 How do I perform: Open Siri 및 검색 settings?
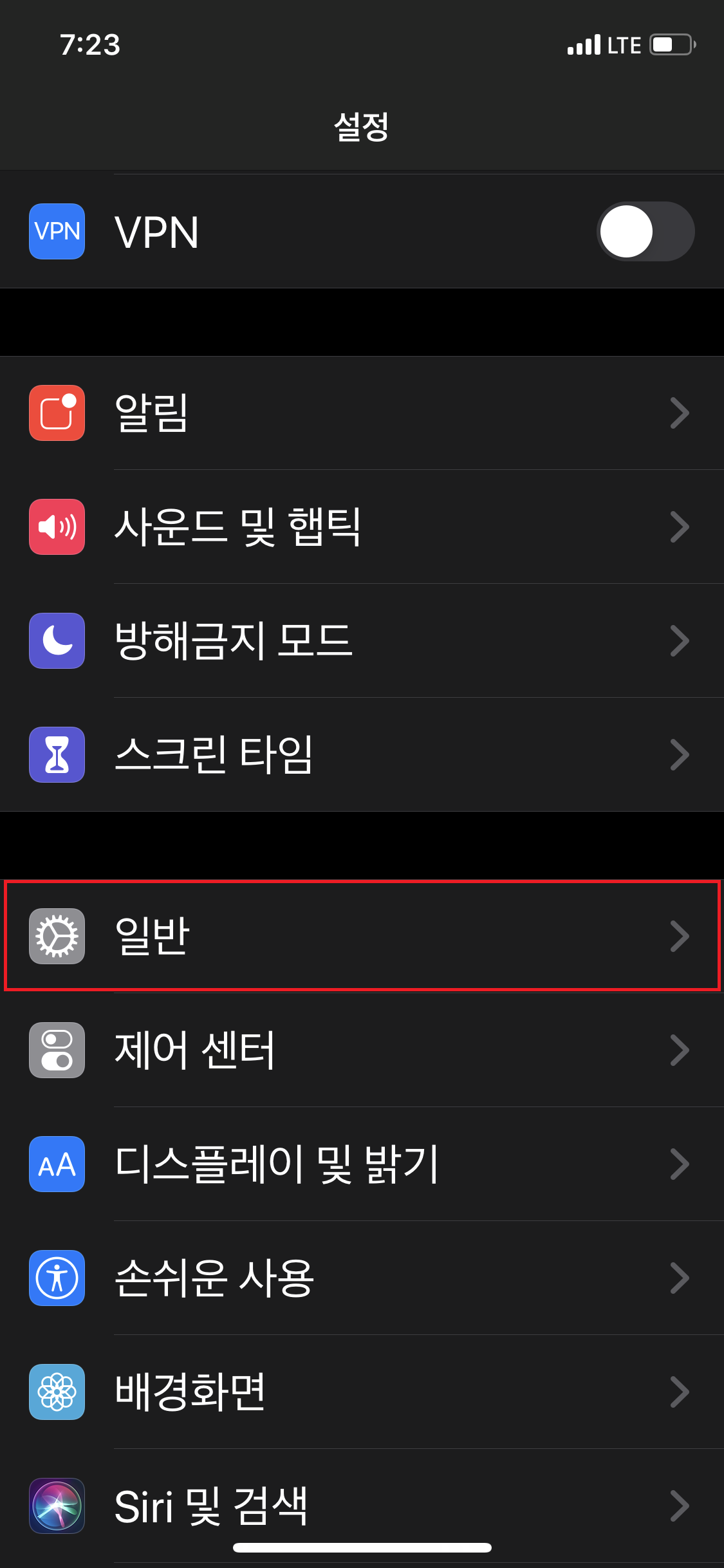[x=362, y=1506]
